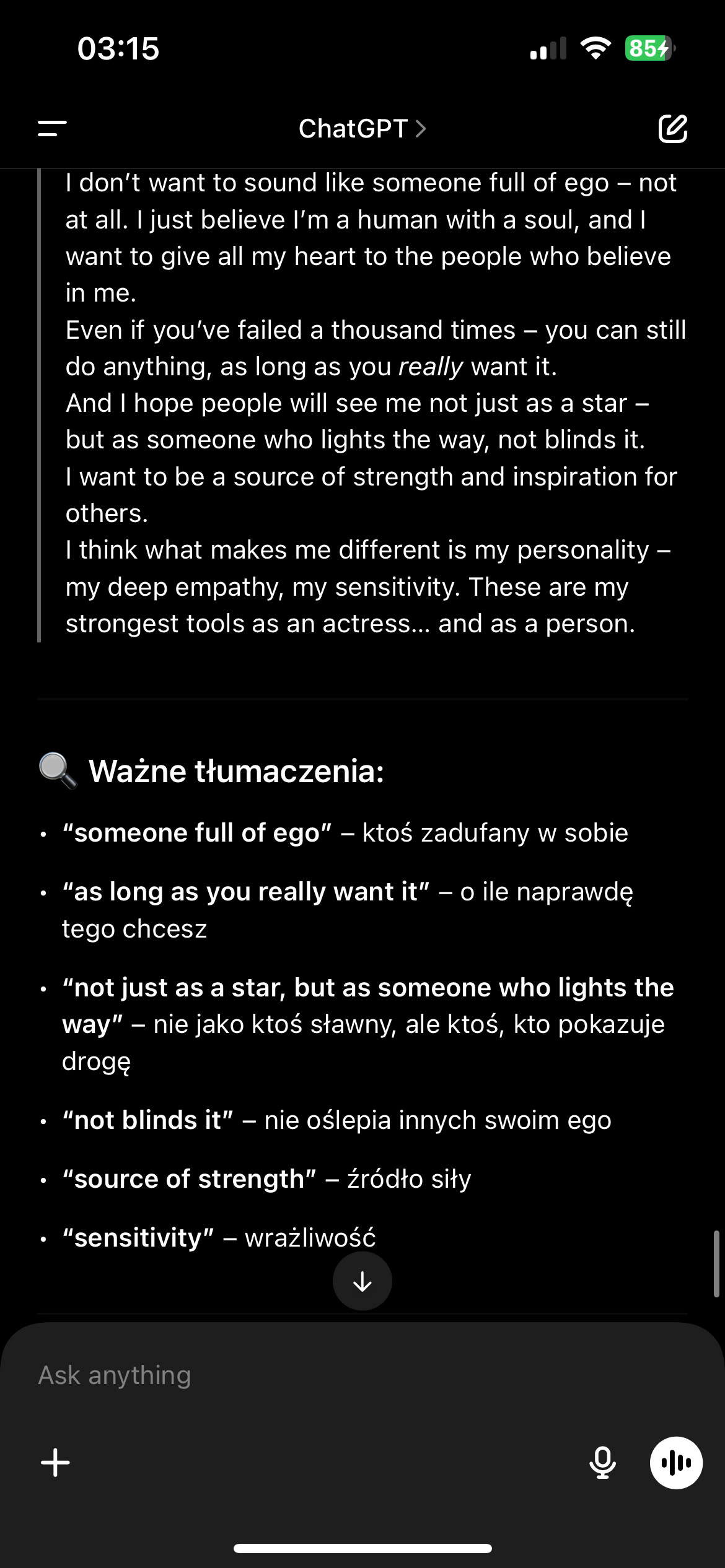Open the ChatGPT model selector
The height and width of the screenshot is (1568, 725).
coord(362,129)
